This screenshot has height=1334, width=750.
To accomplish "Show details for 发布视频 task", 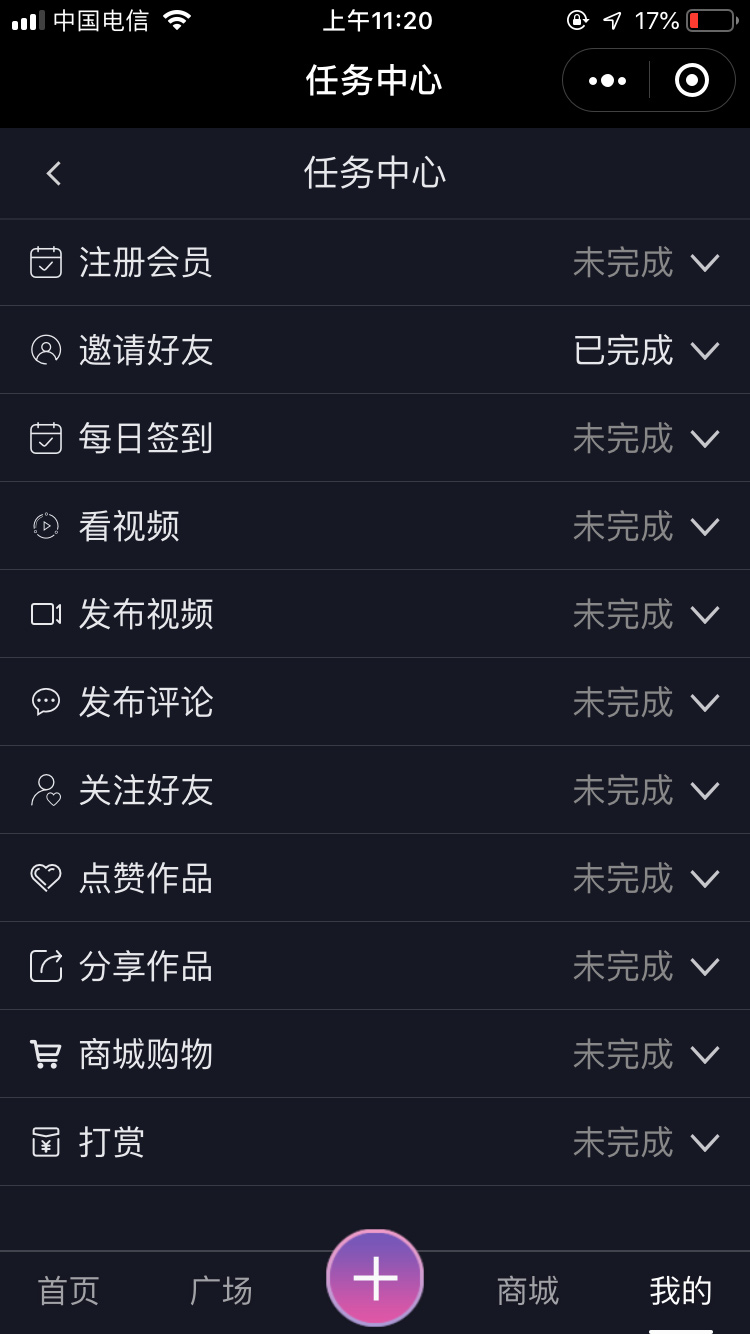I will coord(705,615).
